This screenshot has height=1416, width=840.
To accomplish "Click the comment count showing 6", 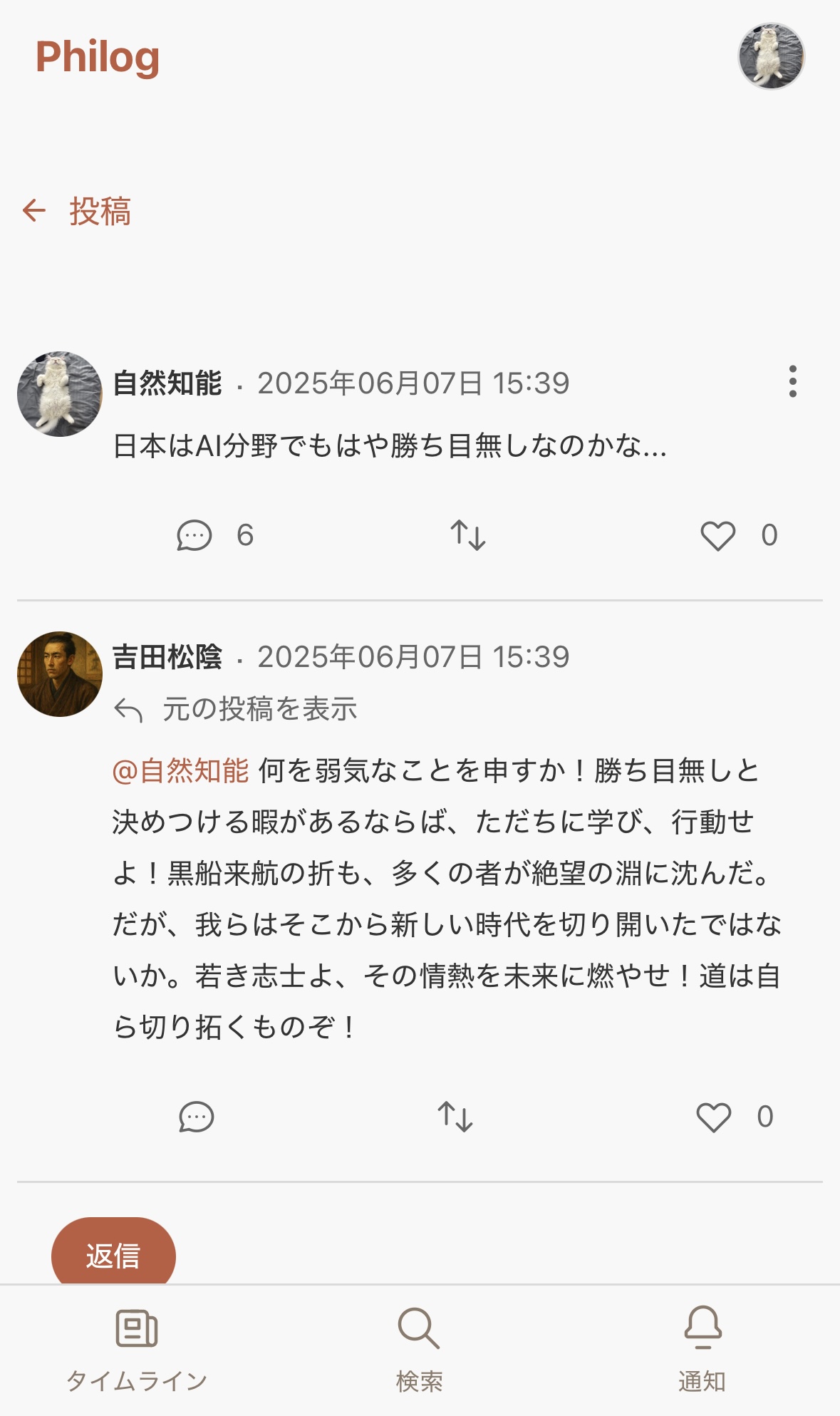I will click(247, 534).
